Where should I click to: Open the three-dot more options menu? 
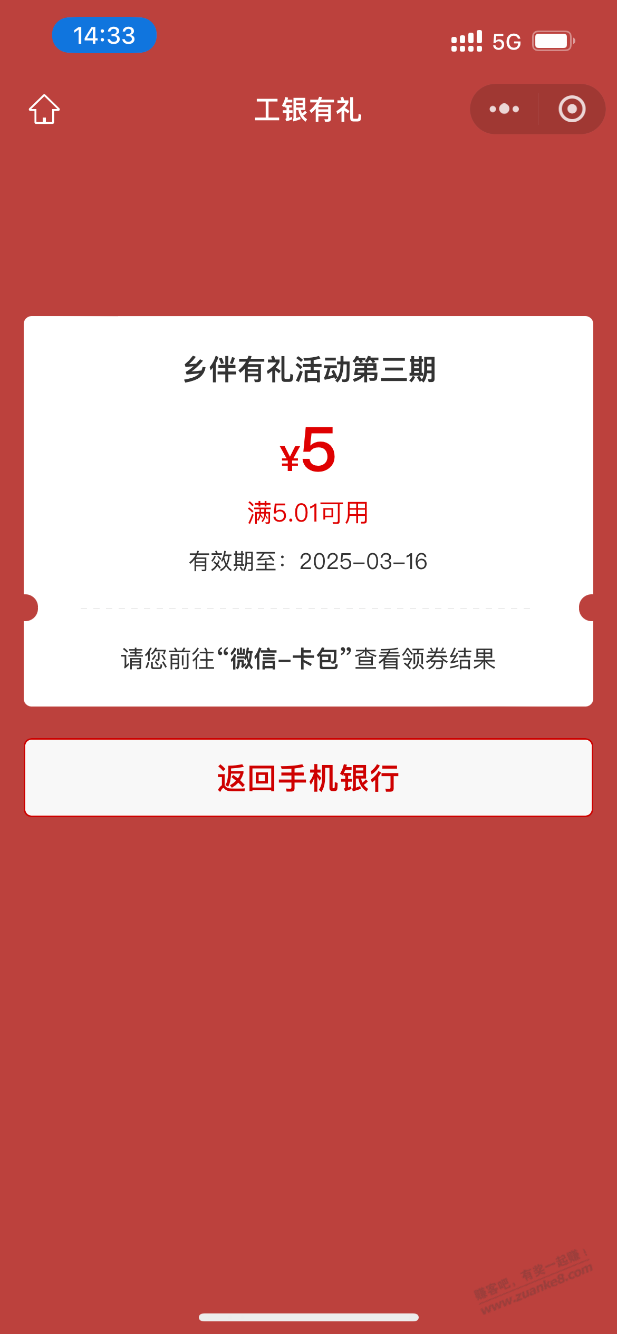point(504,109)
